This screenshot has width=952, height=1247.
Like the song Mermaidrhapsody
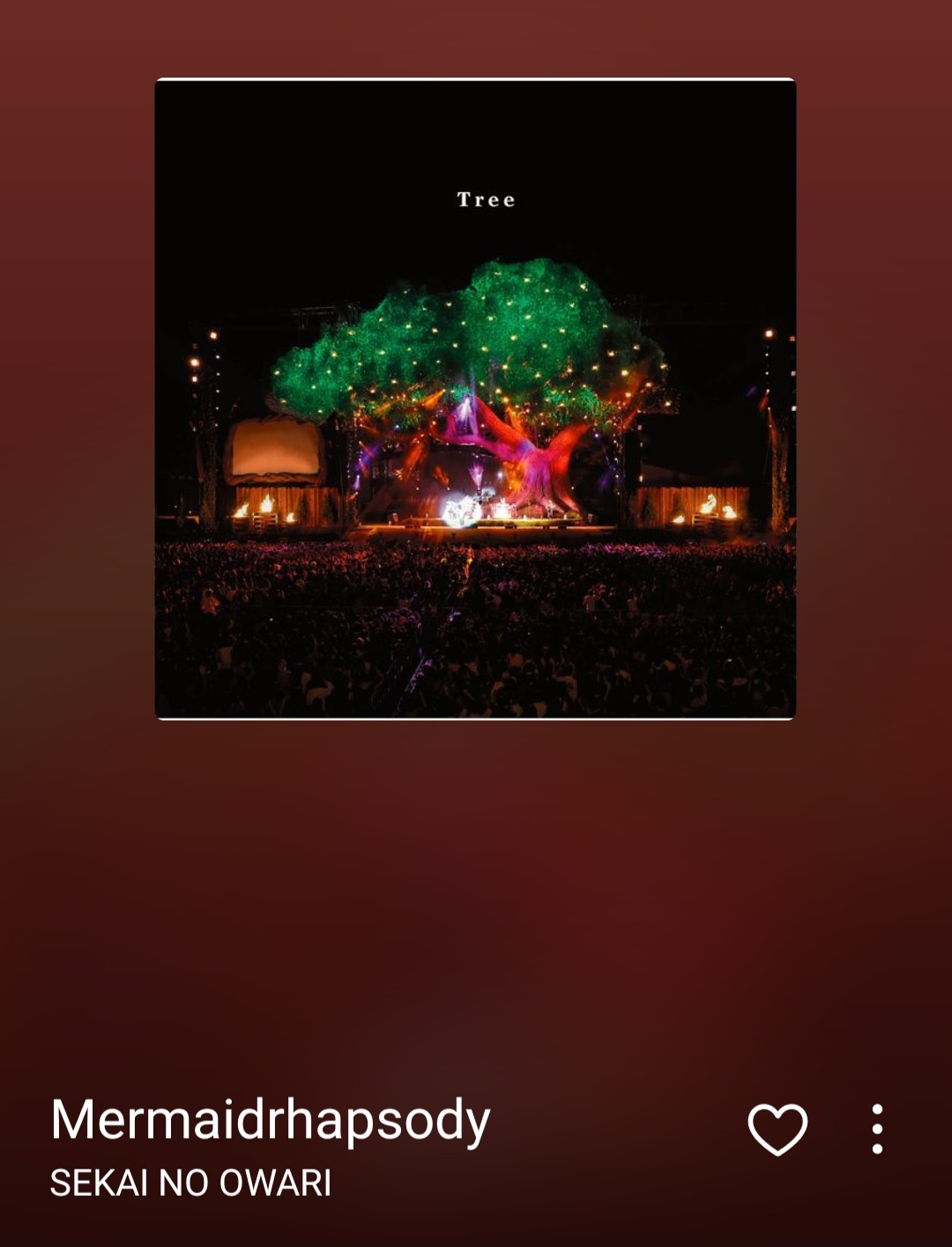(777, 1129)
